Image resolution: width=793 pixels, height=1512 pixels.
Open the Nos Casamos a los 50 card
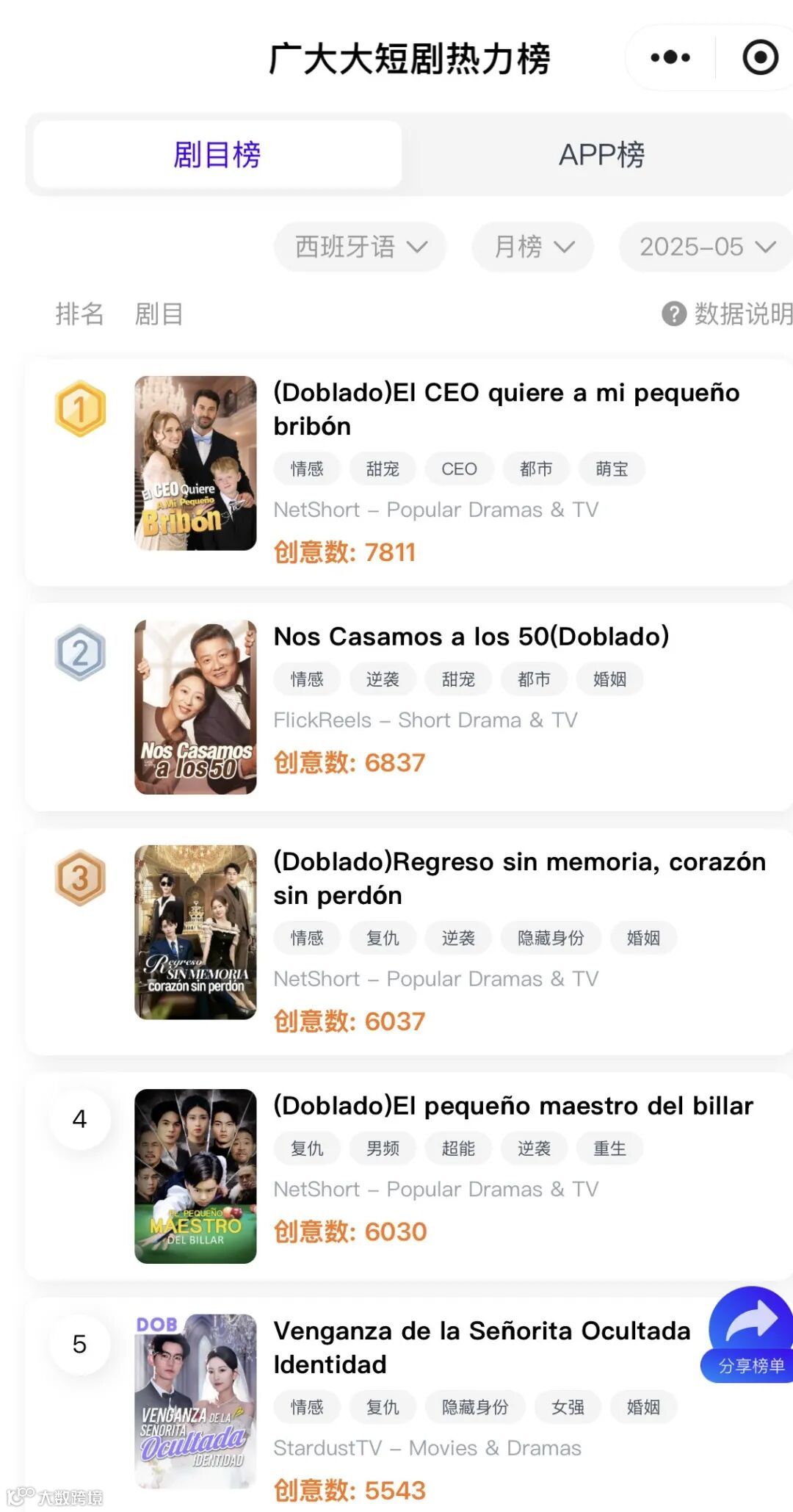(471, 637)
